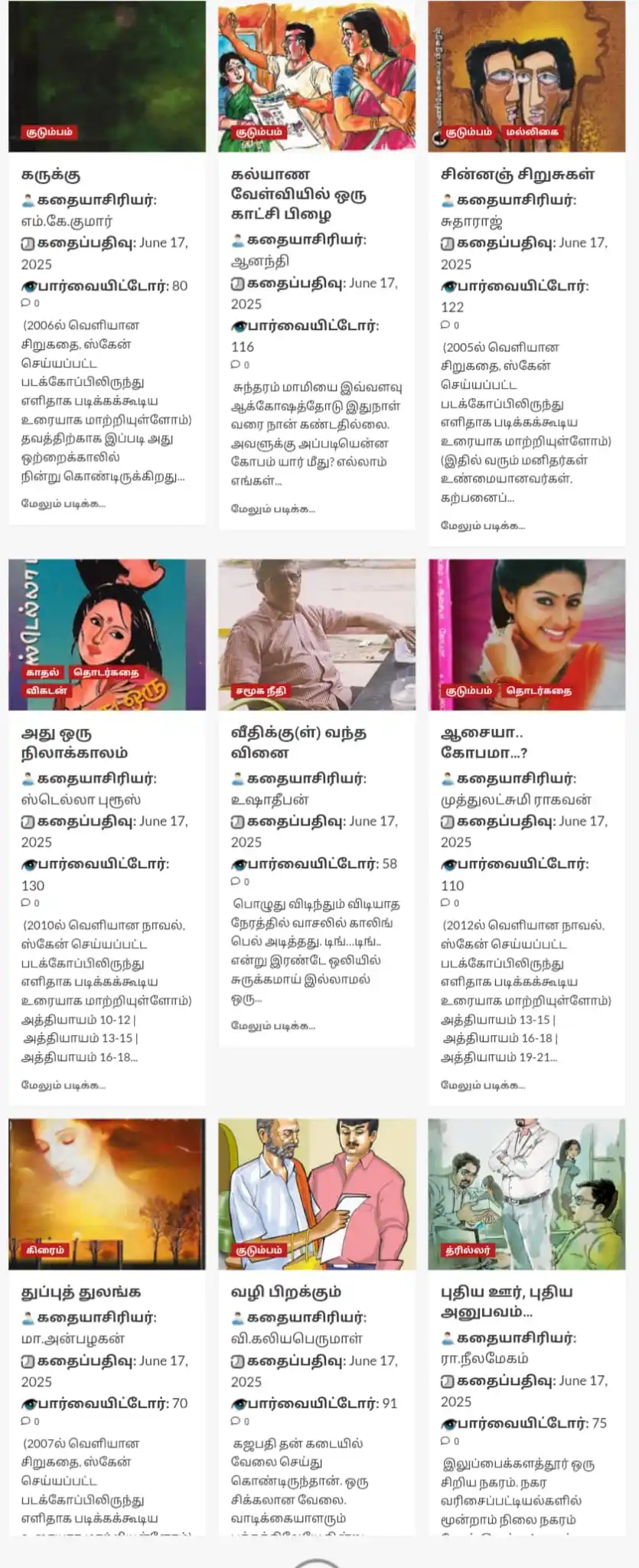This screenshot has width=639, height=1568.
Task: Open the story titled கருக்கு
Action: (x=51, y=175)
